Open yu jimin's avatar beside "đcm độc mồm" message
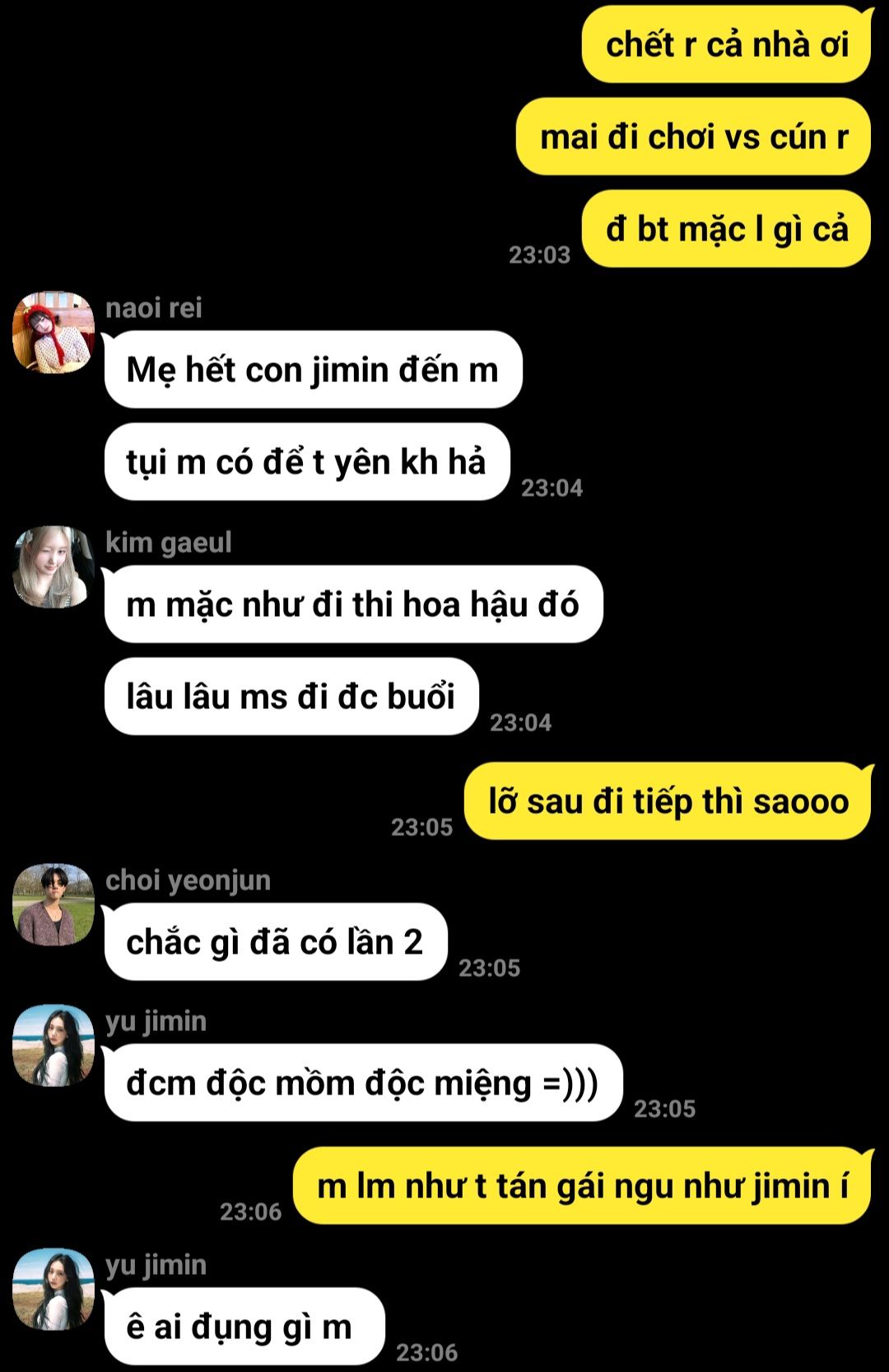This screenshot has height=1372, width=889. click(x=53, y=1045)
